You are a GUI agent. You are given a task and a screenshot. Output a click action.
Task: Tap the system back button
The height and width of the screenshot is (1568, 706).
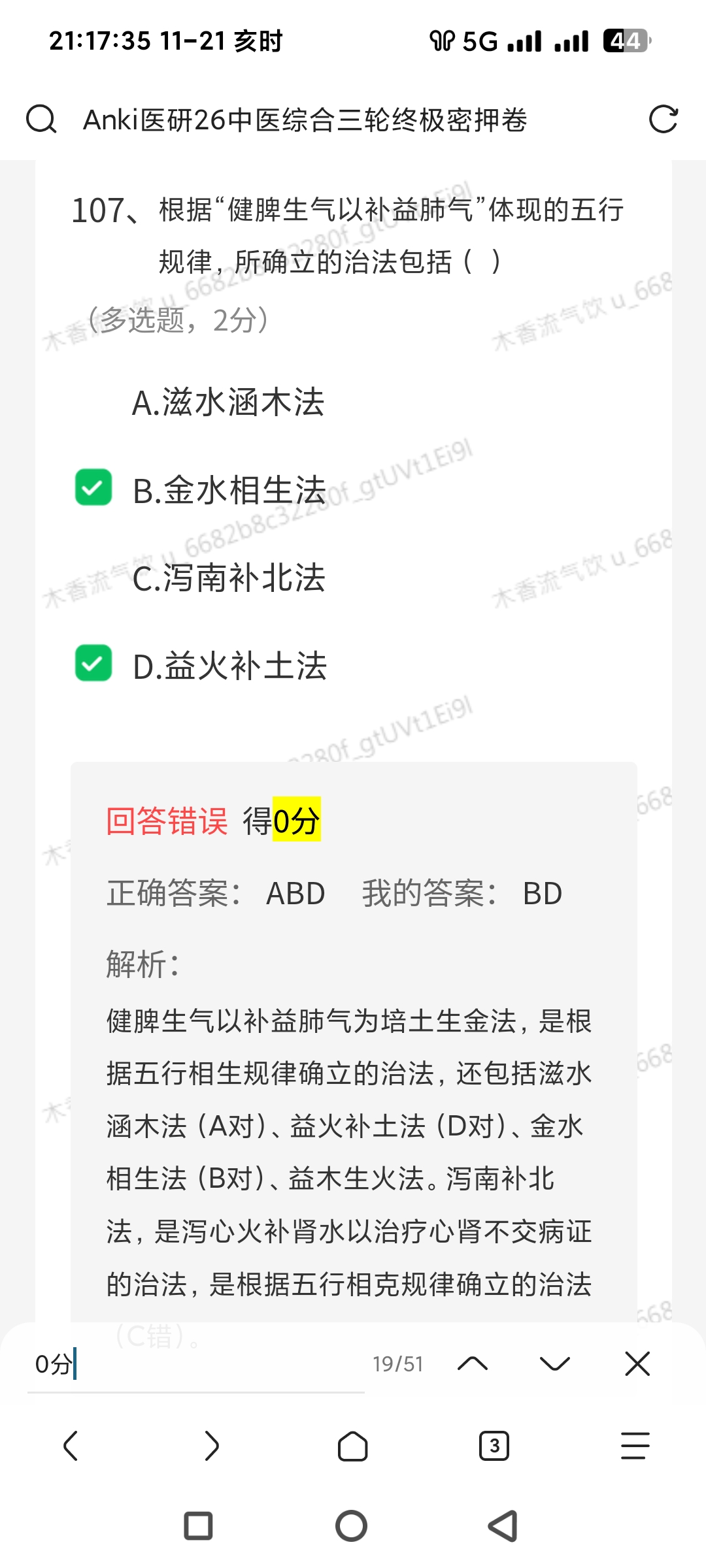coord(503,1527)
